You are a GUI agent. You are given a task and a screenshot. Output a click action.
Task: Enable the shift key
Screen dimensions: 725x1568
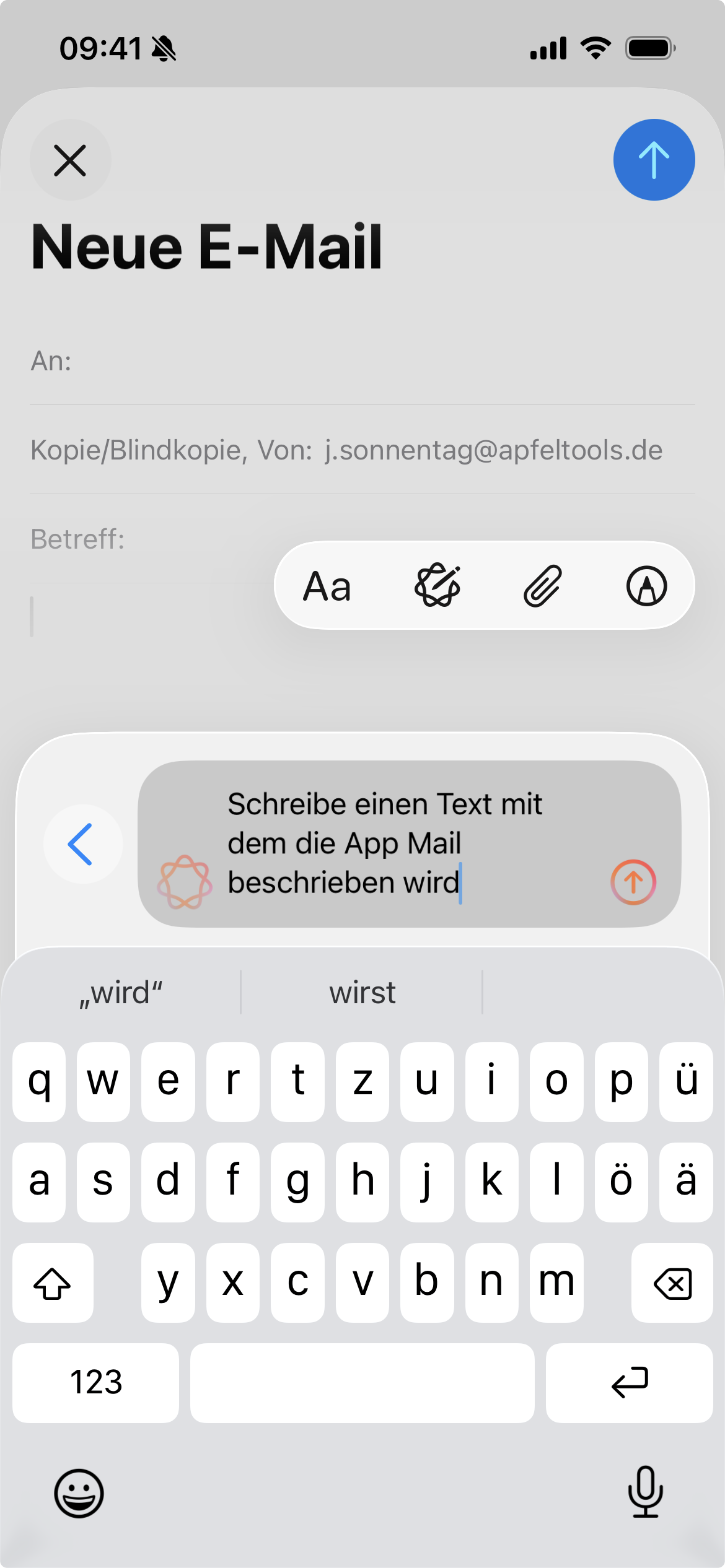click(x=53, y=1283)
